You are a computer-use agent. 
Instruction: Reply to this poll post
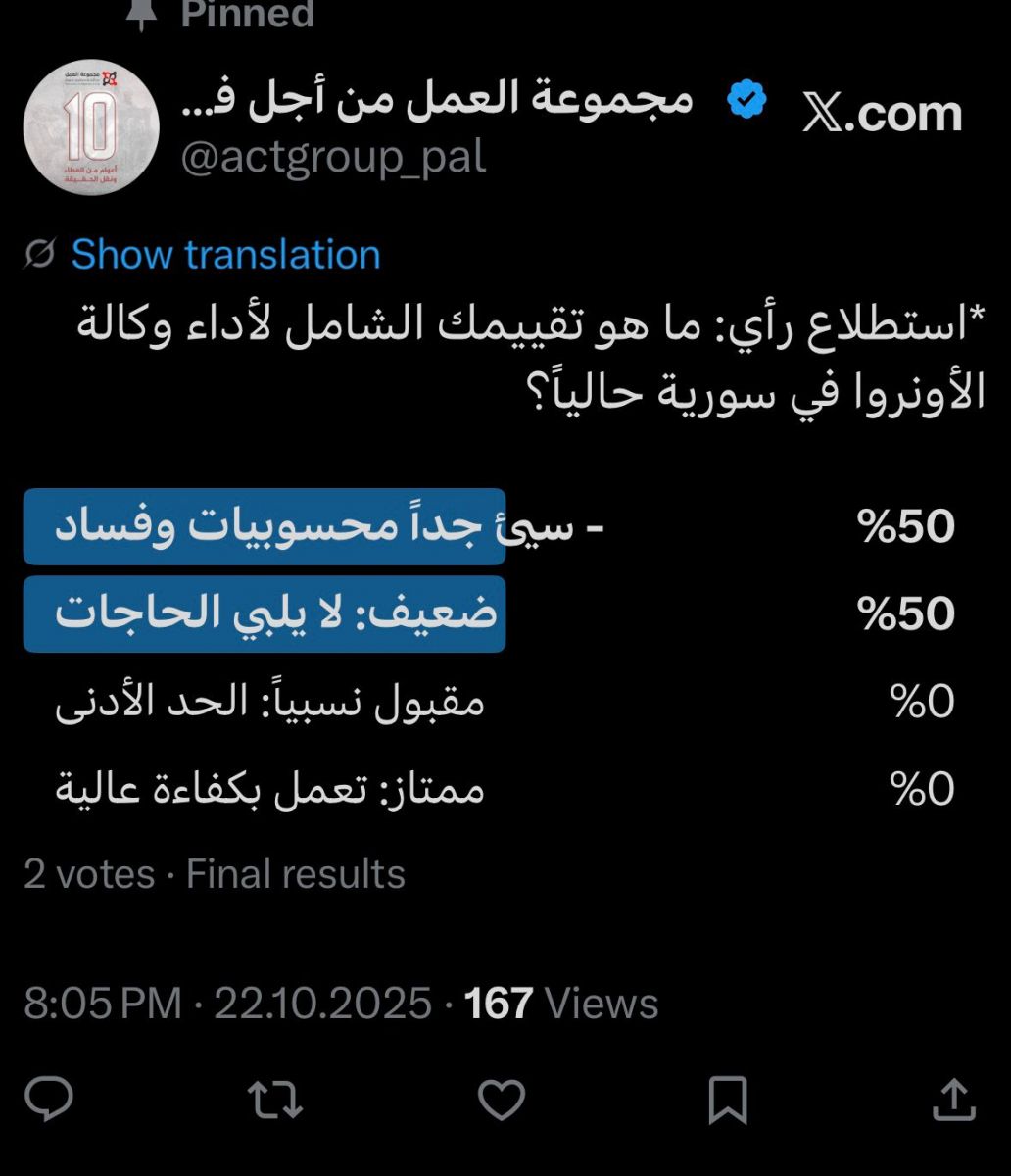click(49, 1099)
